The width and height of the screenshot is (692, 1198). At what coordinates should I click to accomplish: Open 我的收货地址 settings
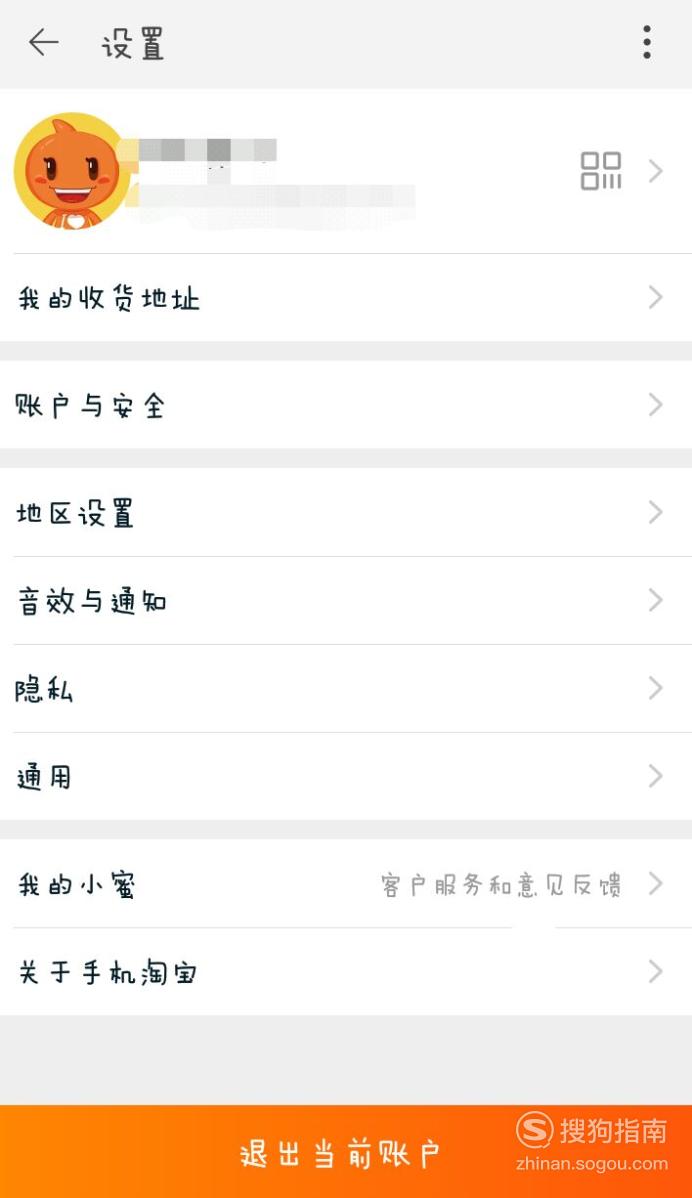(346, 298)
